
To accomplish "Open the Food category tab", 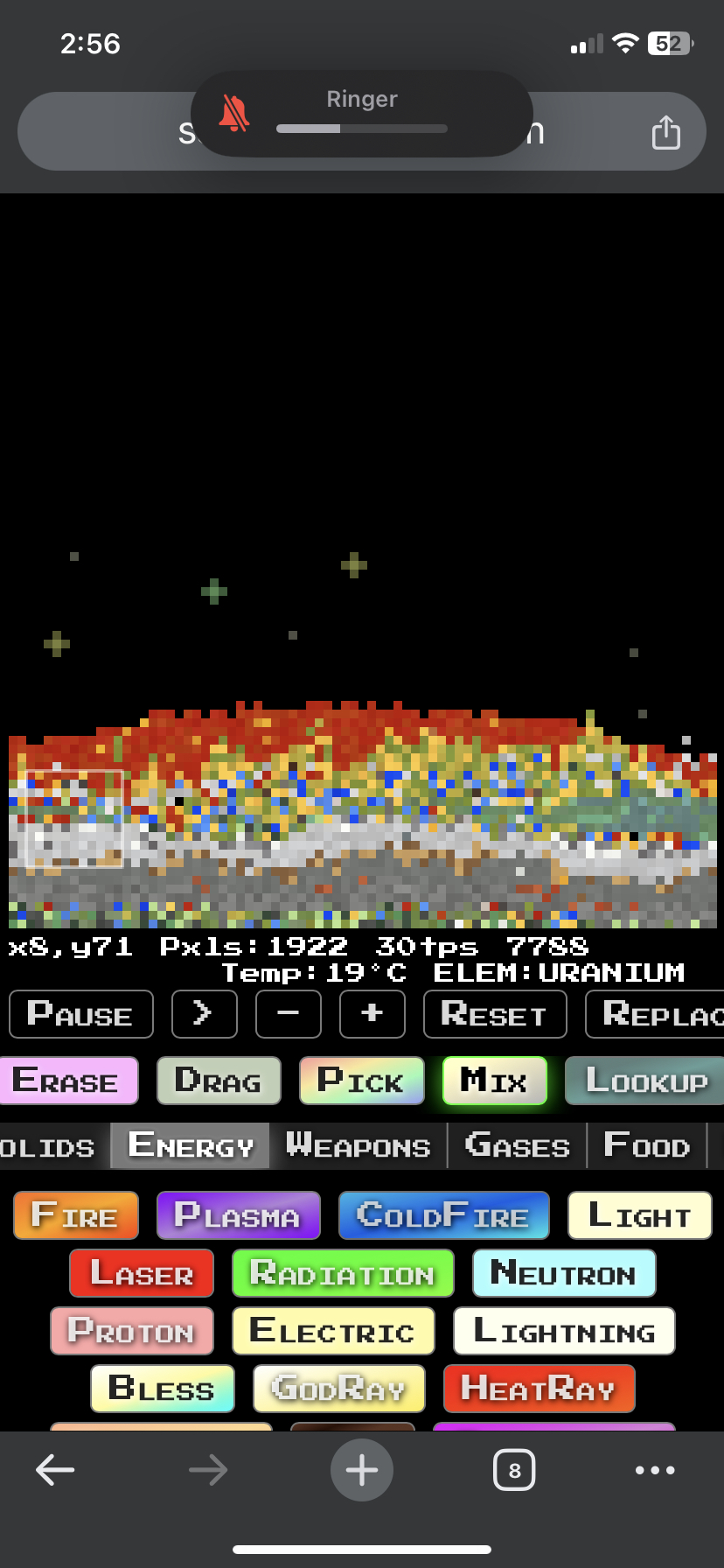I will tap(646, 1145).
